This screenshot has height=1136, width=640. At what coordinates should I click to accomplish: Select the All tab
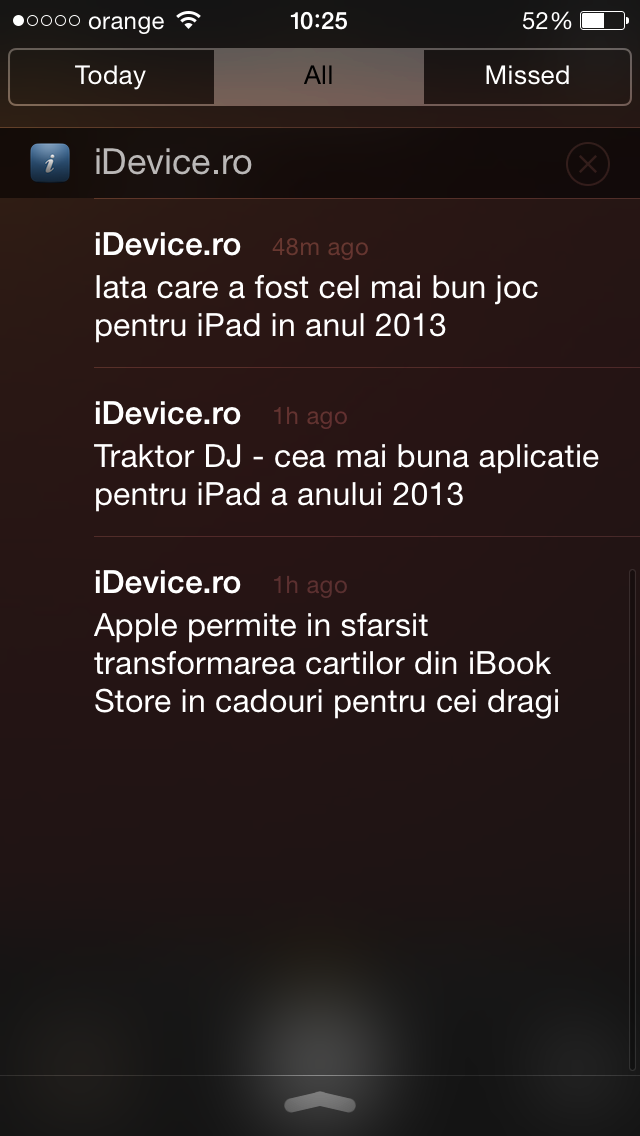[319, 76]
